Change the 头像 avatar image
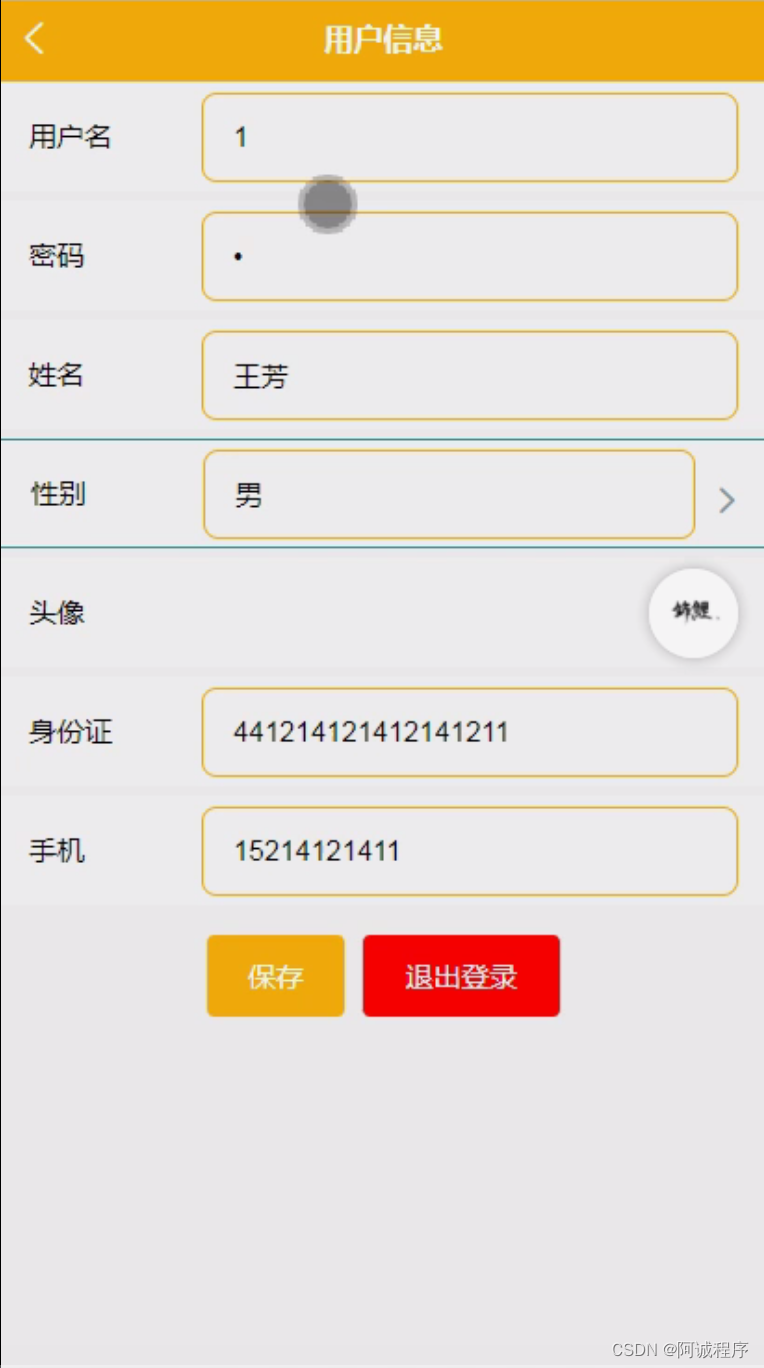The width and height of the screenshot is (764, 1368). click(693, 613)
